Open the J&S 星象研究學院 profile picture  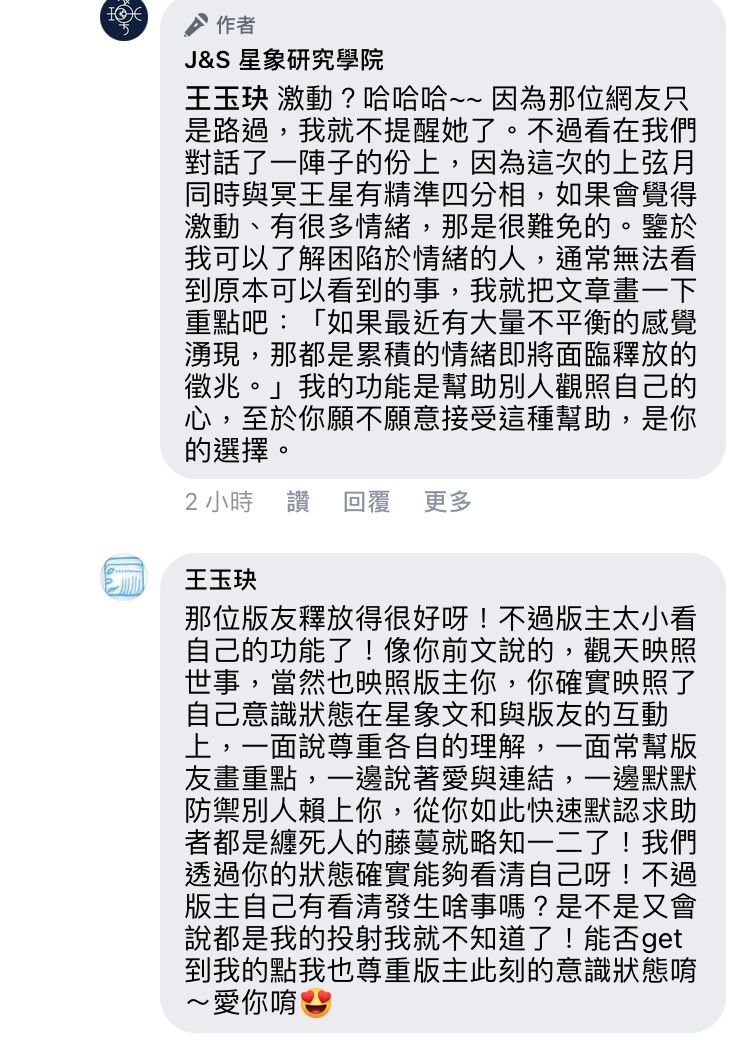click(124, 17)
